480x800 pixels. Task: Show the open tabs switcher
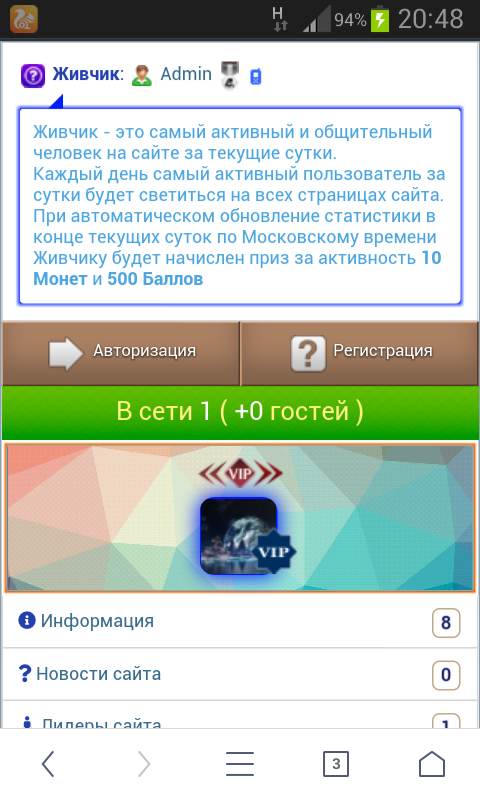336,764
